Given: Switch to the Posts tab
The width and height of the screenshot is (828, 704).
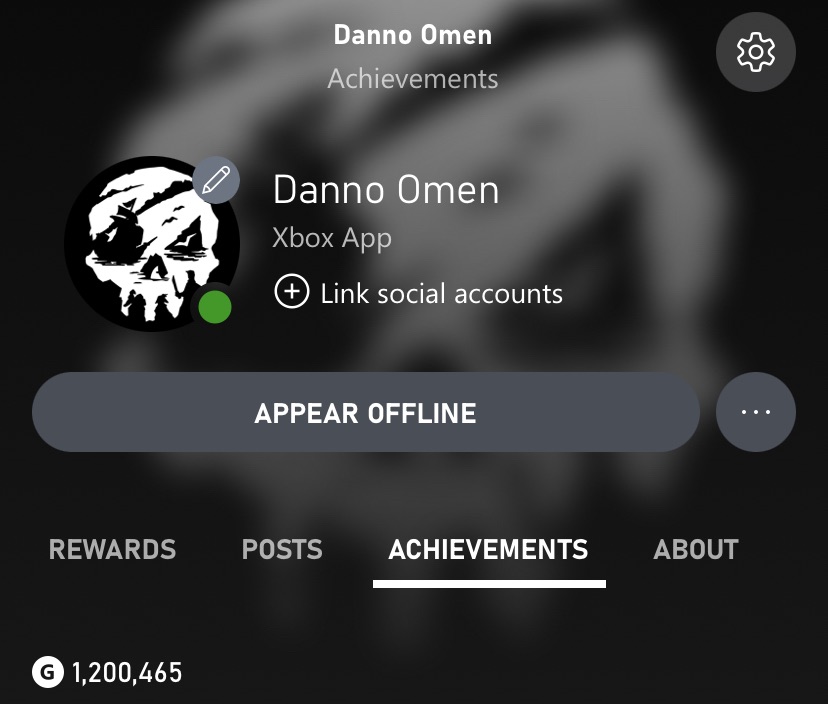Looking at the screenshot, I should click(x=282, y=549).
